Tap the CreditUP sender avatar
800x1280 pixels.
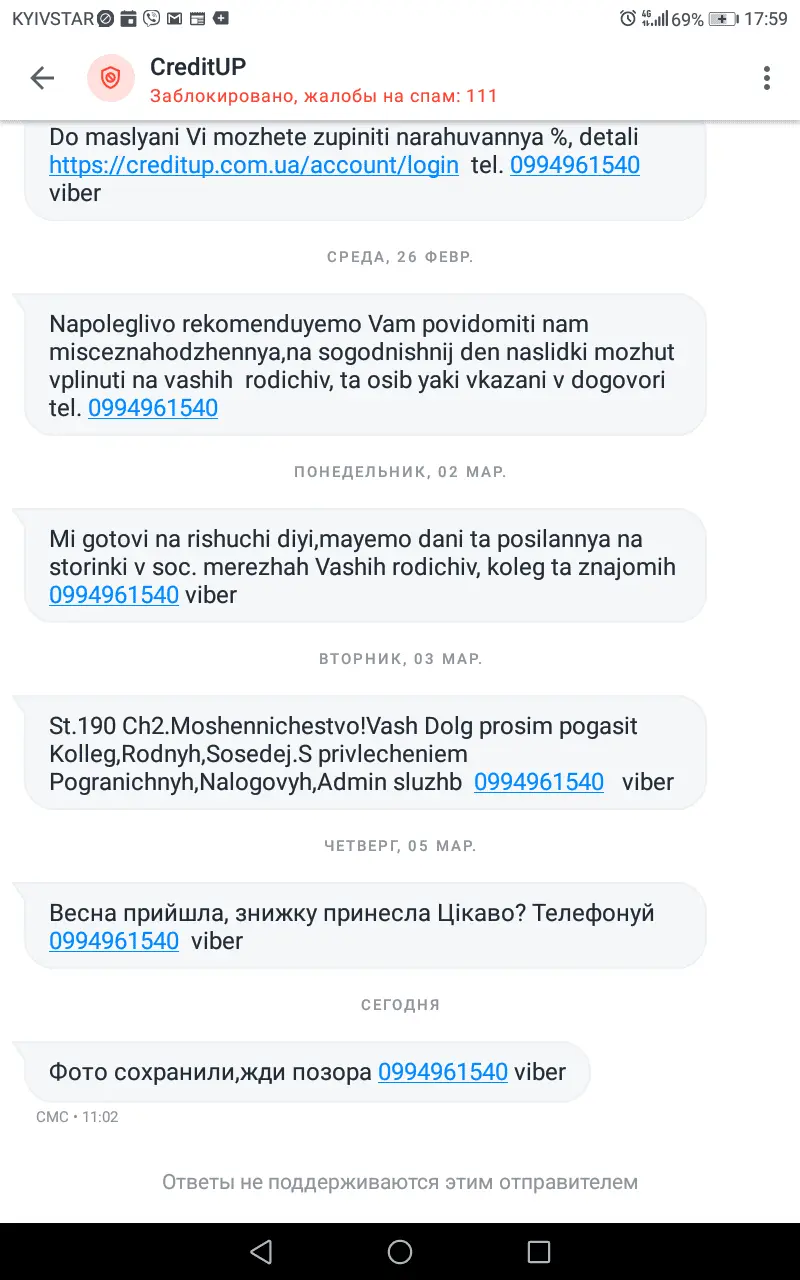pyautogui.click(x=110, y=78)
